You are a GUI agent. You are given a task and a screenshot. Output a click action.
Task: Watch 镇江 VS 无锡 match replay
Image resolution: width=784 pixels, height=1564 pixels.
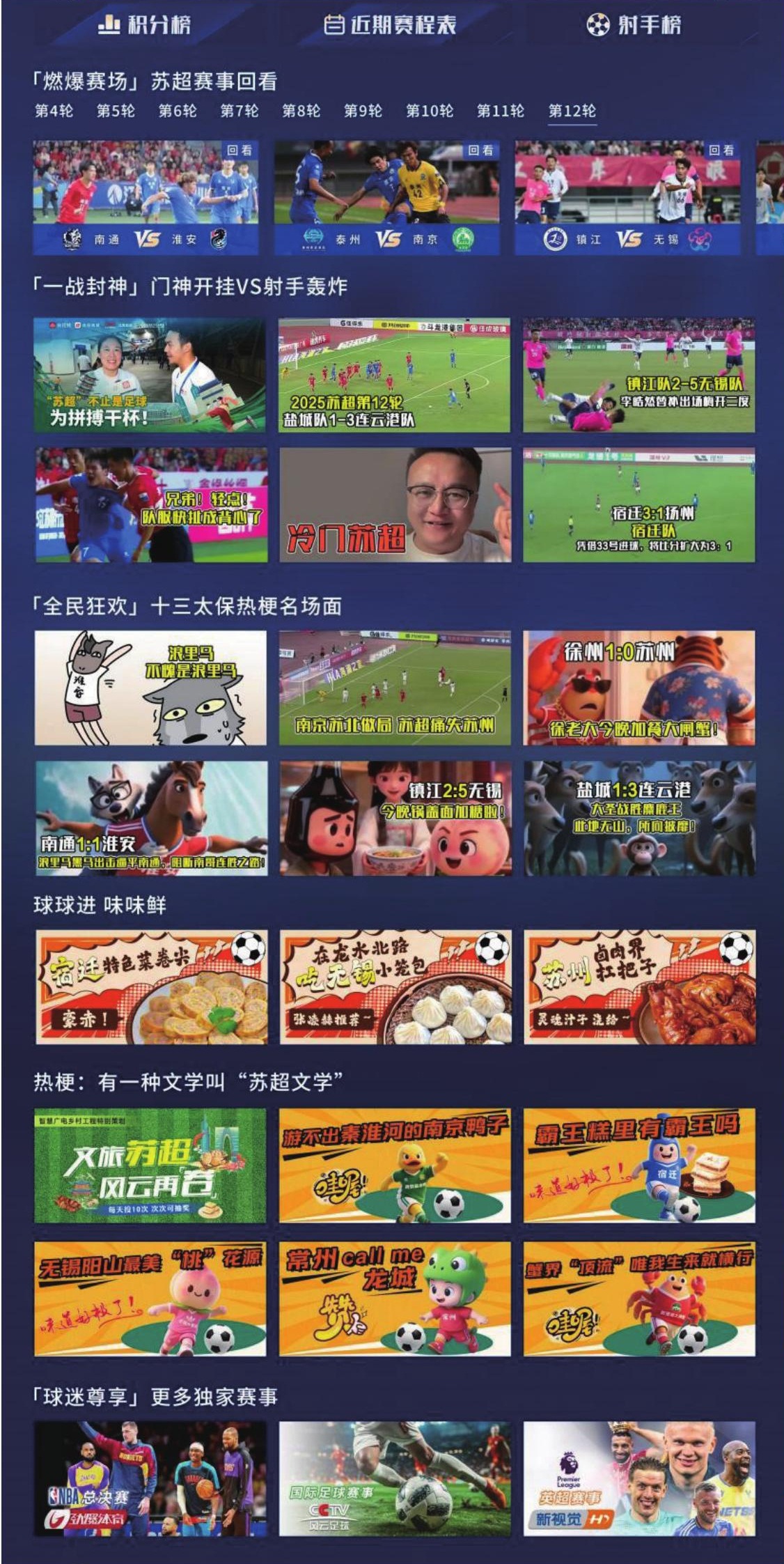627,197
